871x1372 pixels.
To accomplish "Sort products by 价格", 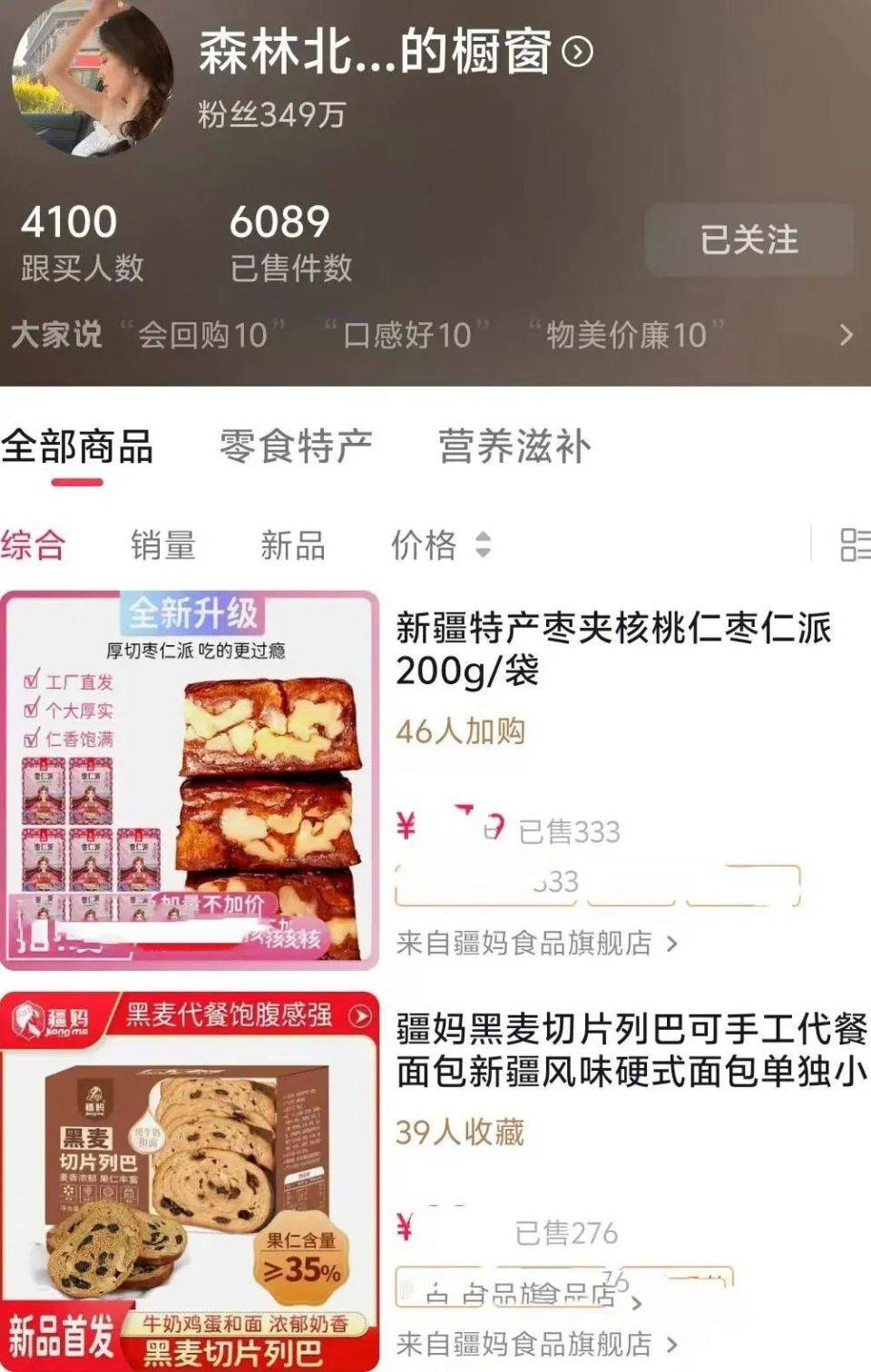I will (440, 545).
